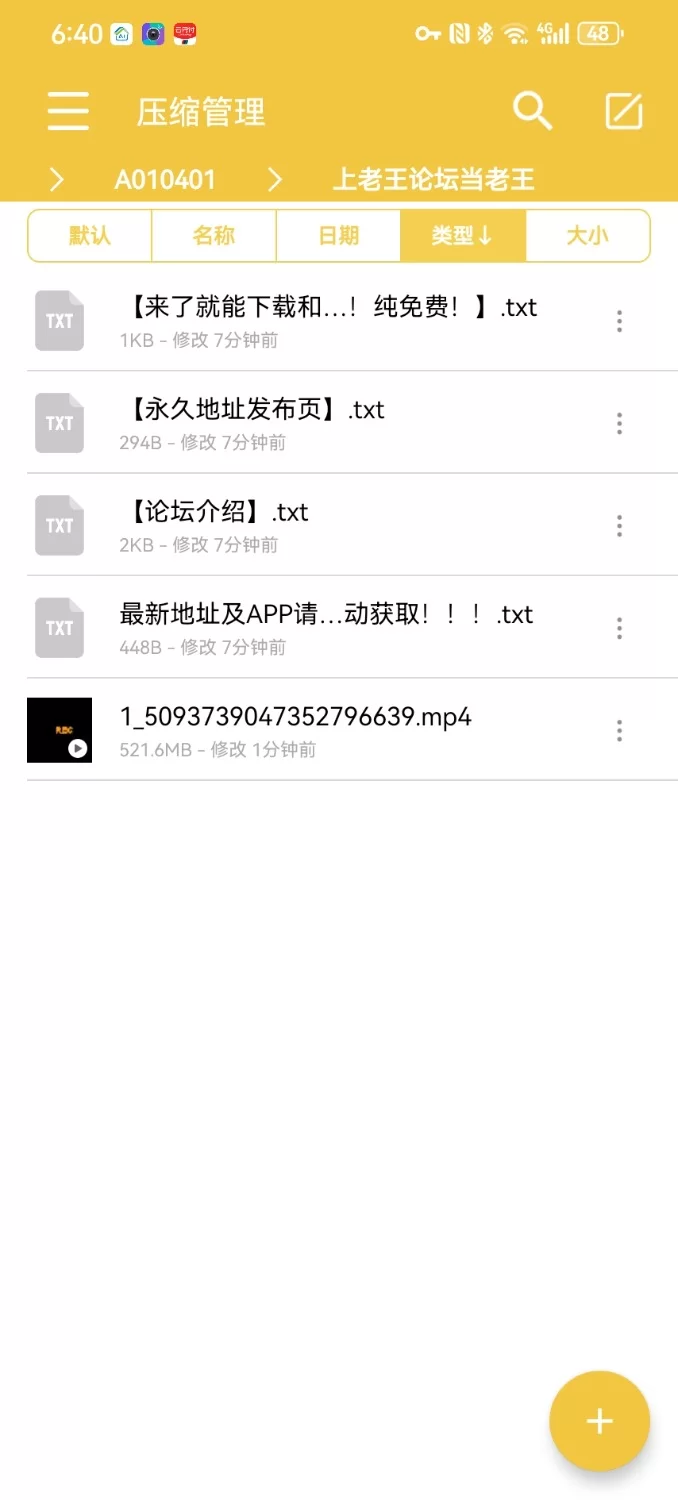
Task: Open the 纯免费 text file
Action: (328, 308)
